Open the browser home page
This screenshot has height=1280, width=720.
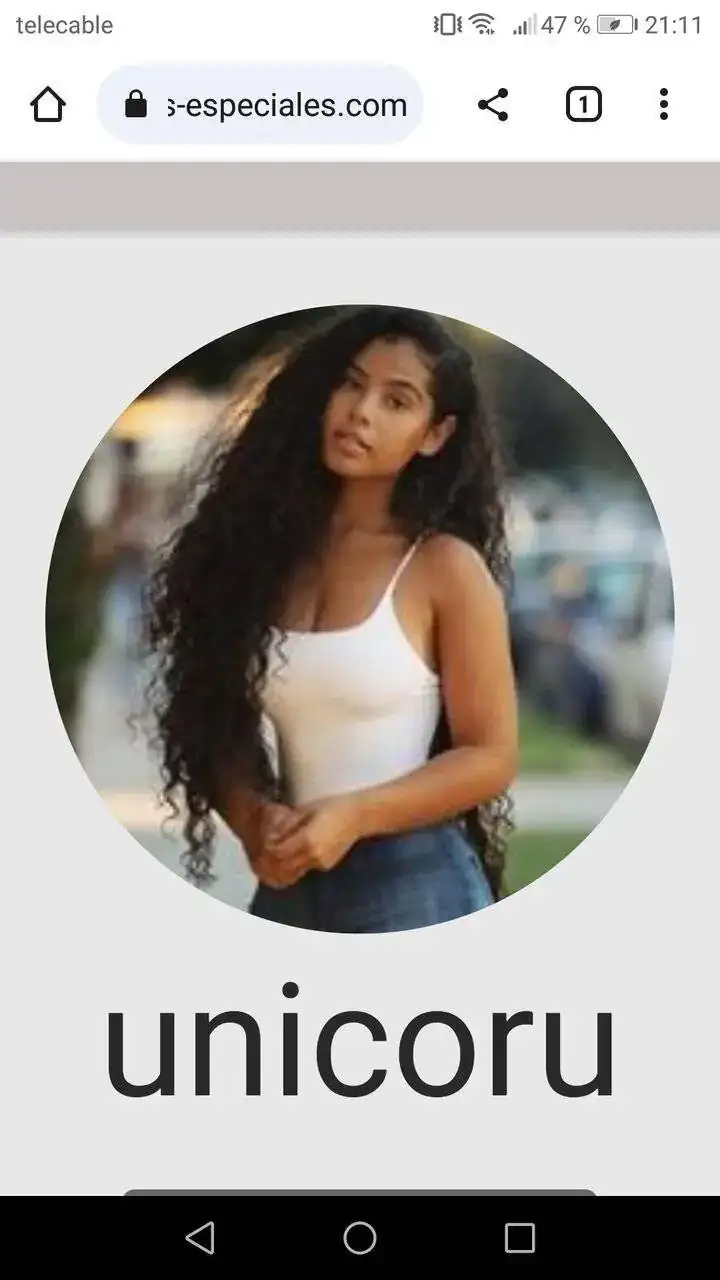click(x=47, y=104)
